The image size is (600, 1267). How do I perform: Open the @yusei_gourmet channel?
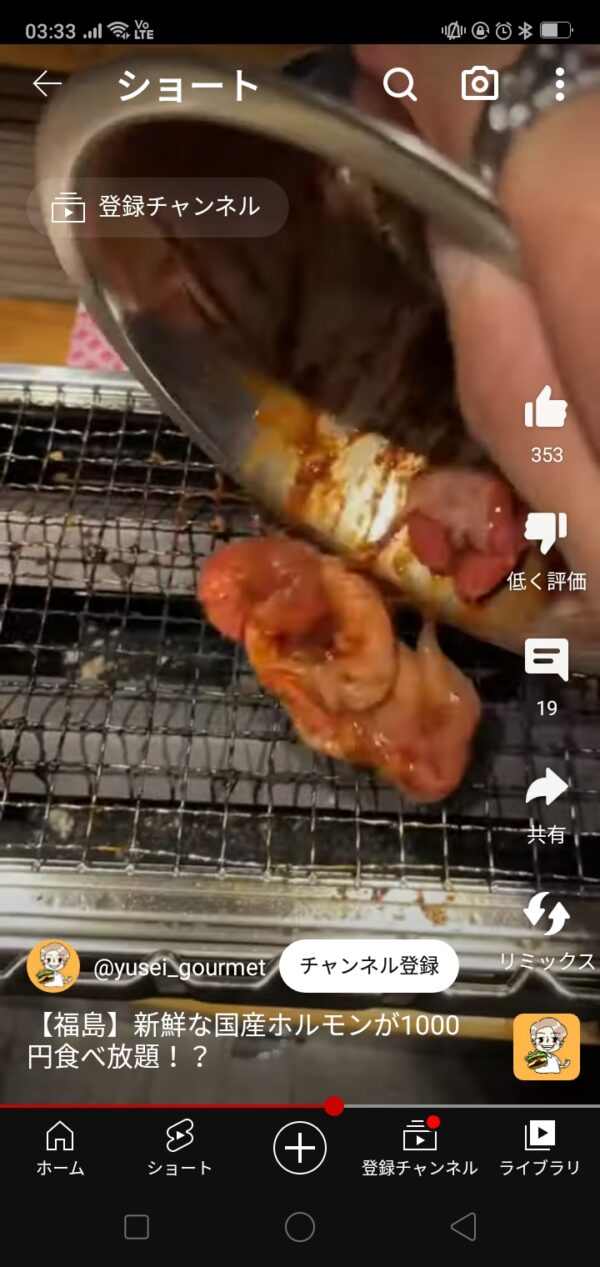(x=178, y=967)
